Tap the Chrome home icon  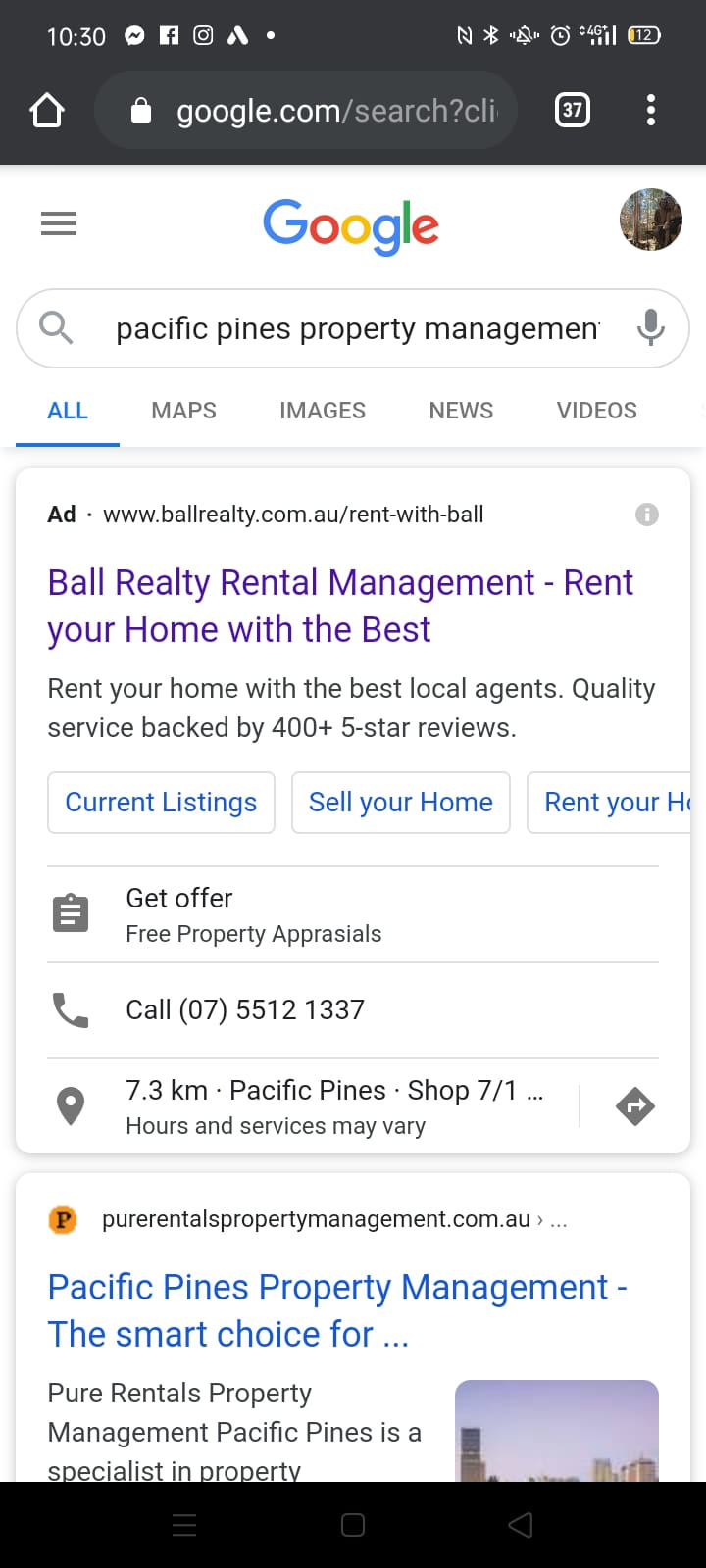click(x=46, y=110)
